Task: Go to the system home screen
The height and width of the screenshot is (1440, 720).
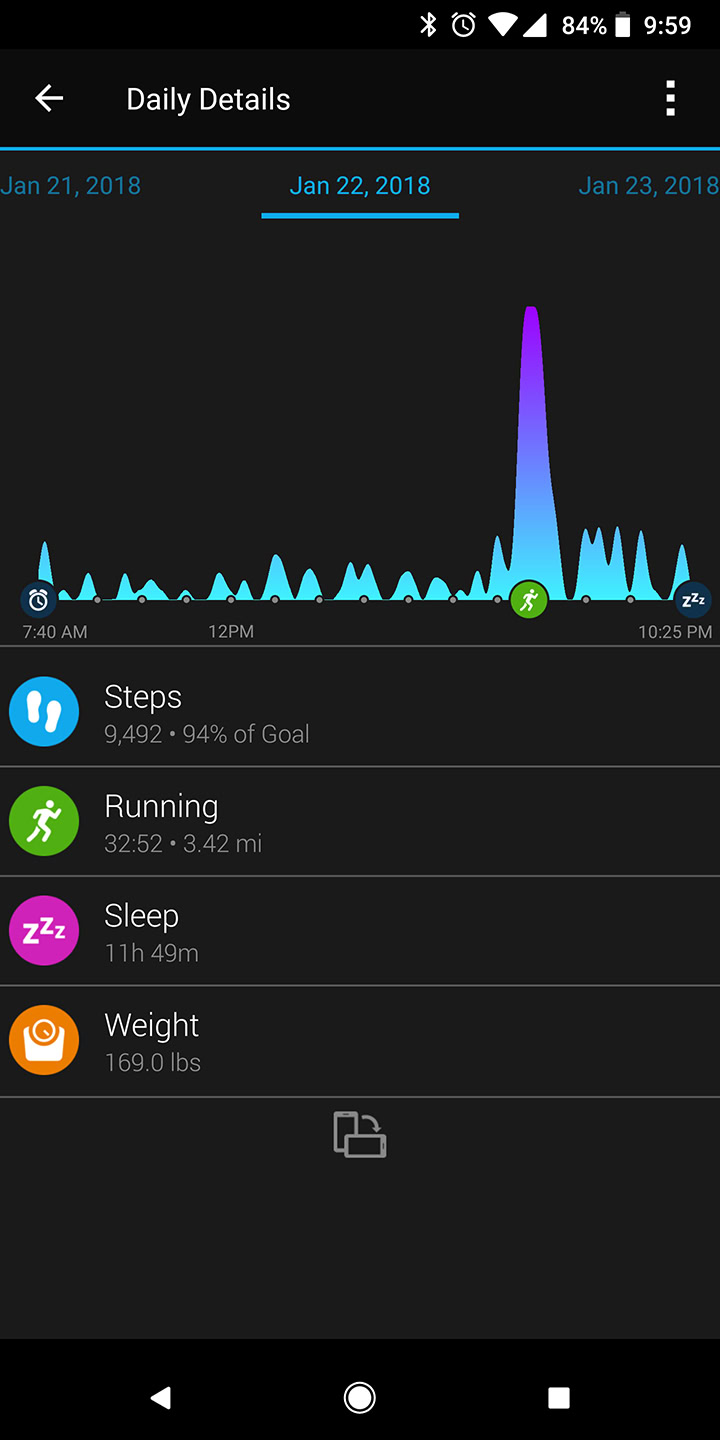Action: (360, 1397)
